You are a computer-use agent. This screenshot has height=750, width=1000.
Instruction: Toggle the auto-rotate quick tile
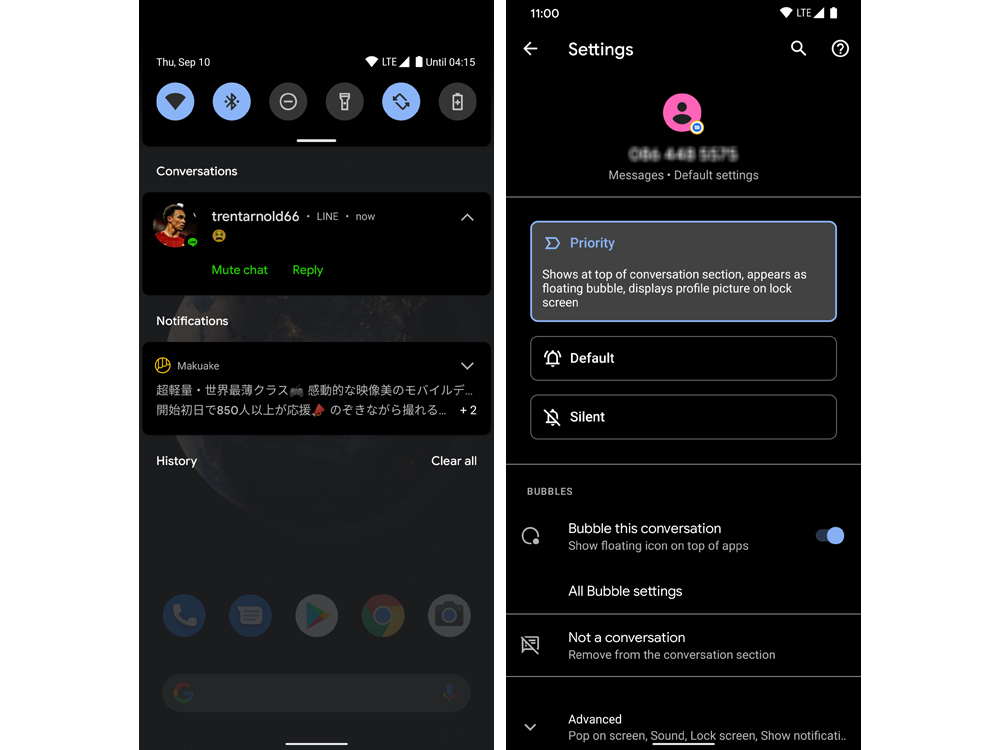coord(401,102)
